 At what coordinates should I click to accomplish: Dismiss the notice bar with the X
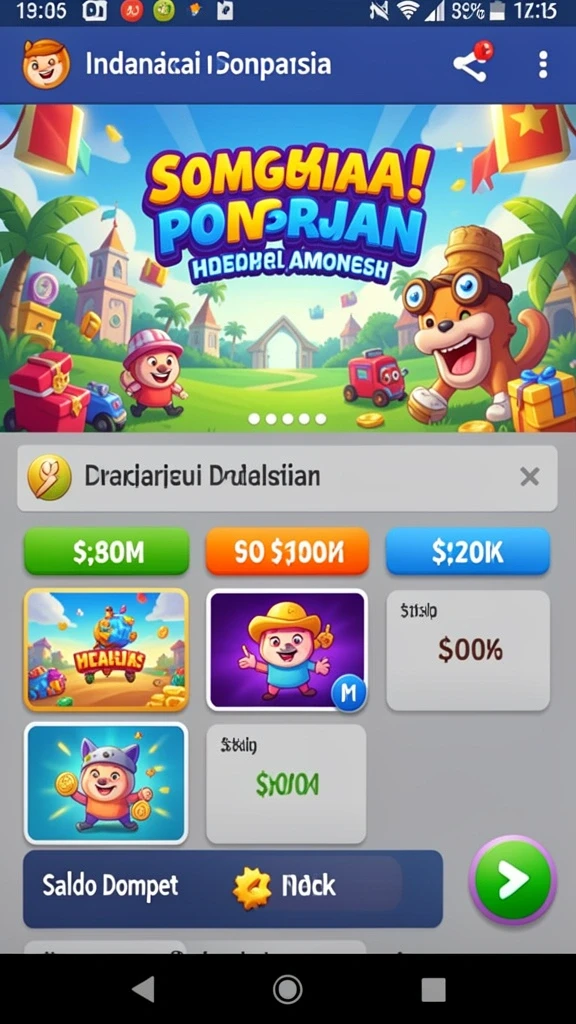pyautogui.click(x=529, y=477)
